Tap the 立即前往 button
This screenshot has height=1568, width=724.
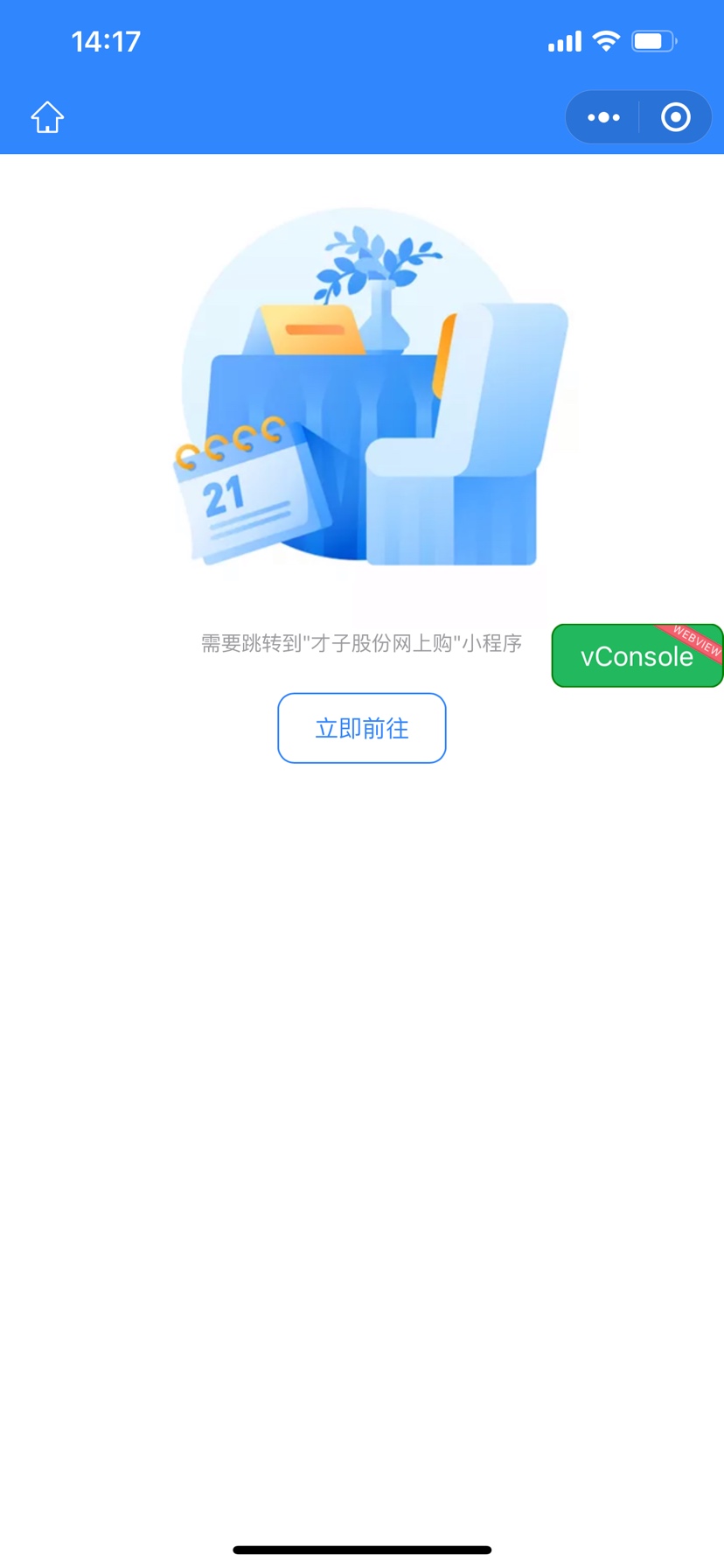(x=362, y=728)
